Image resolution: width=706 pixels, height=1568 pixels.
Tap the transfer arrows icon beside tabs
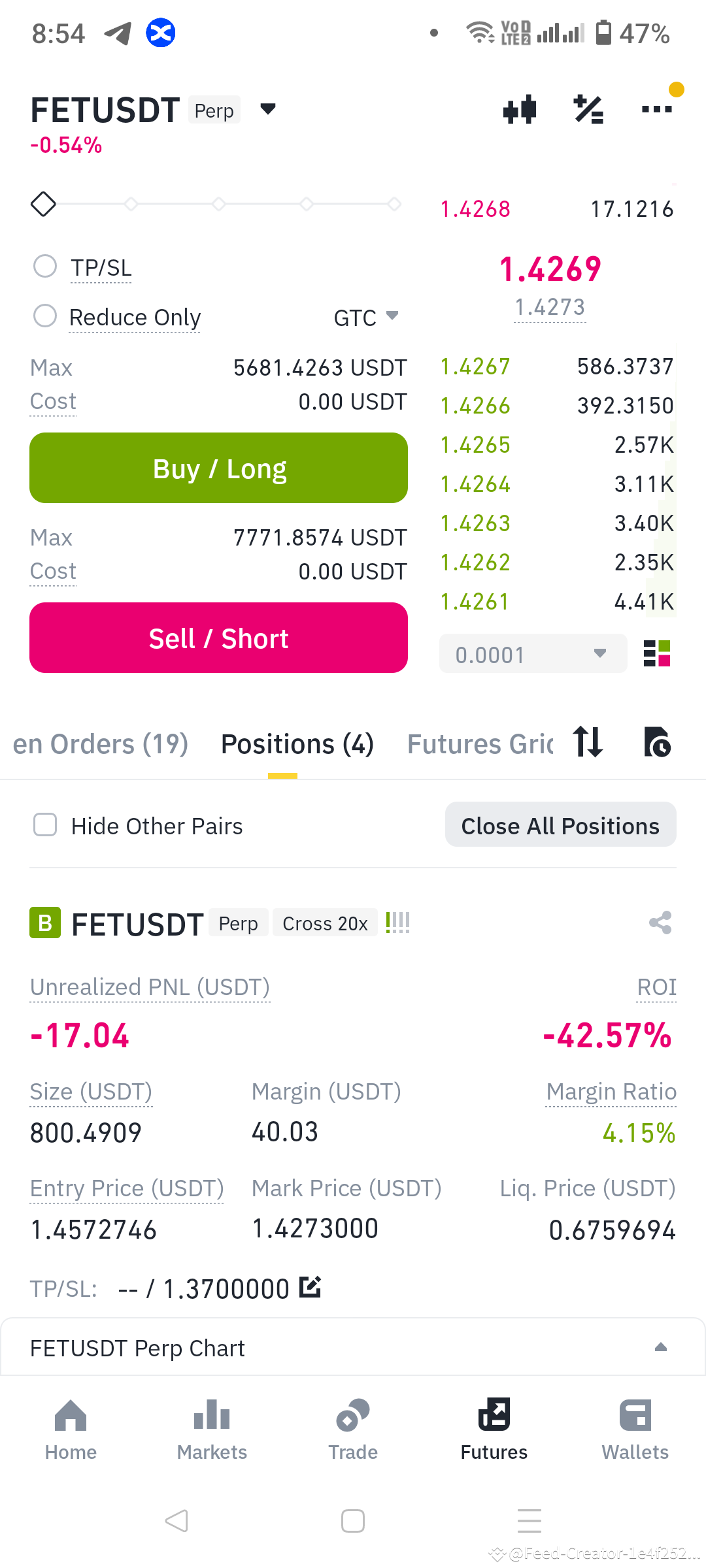click(x=587, y=743)
